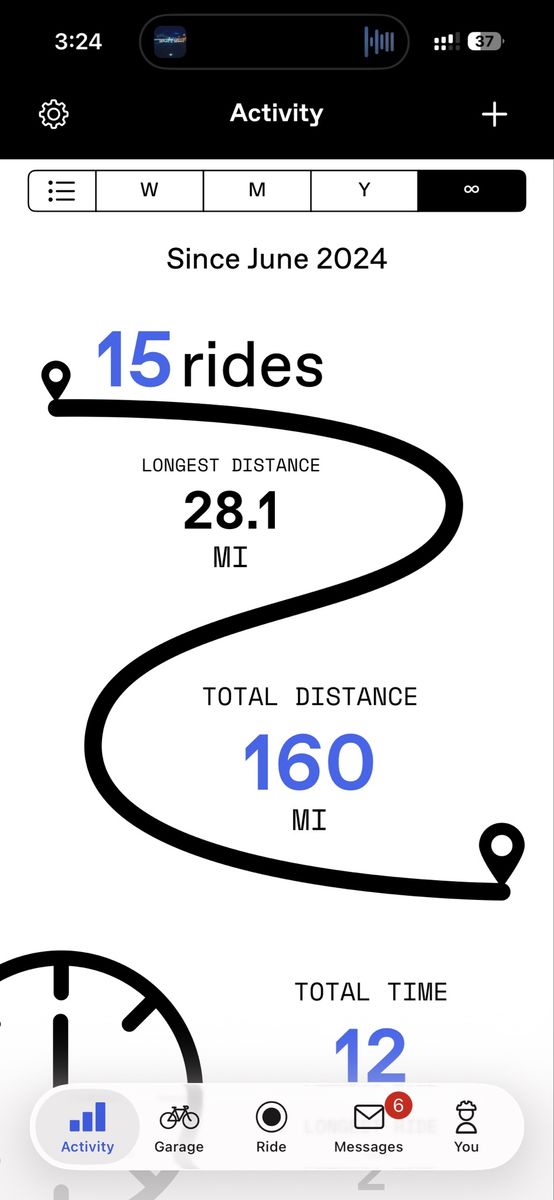Switch to the Activity tab
Image resolution: width=554 pixels, height=1200 pixels.
88,1125
